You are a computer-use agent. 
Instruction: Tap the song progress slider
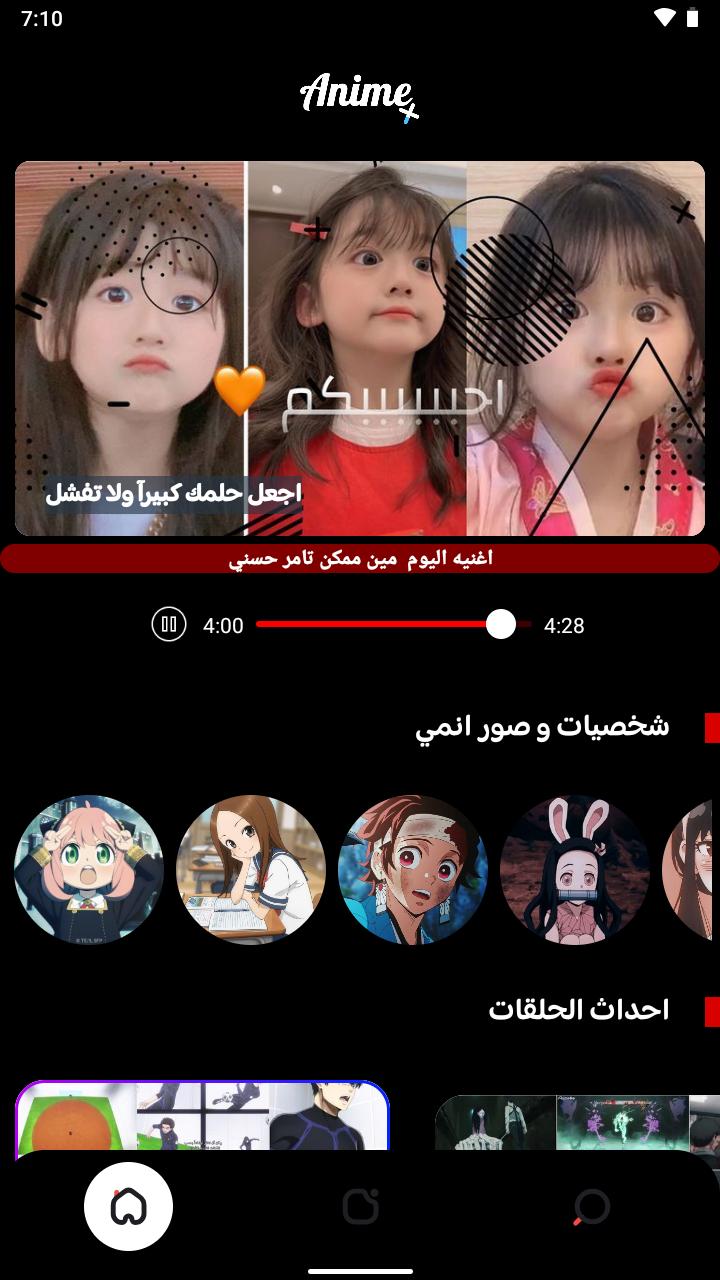point(392,624)
